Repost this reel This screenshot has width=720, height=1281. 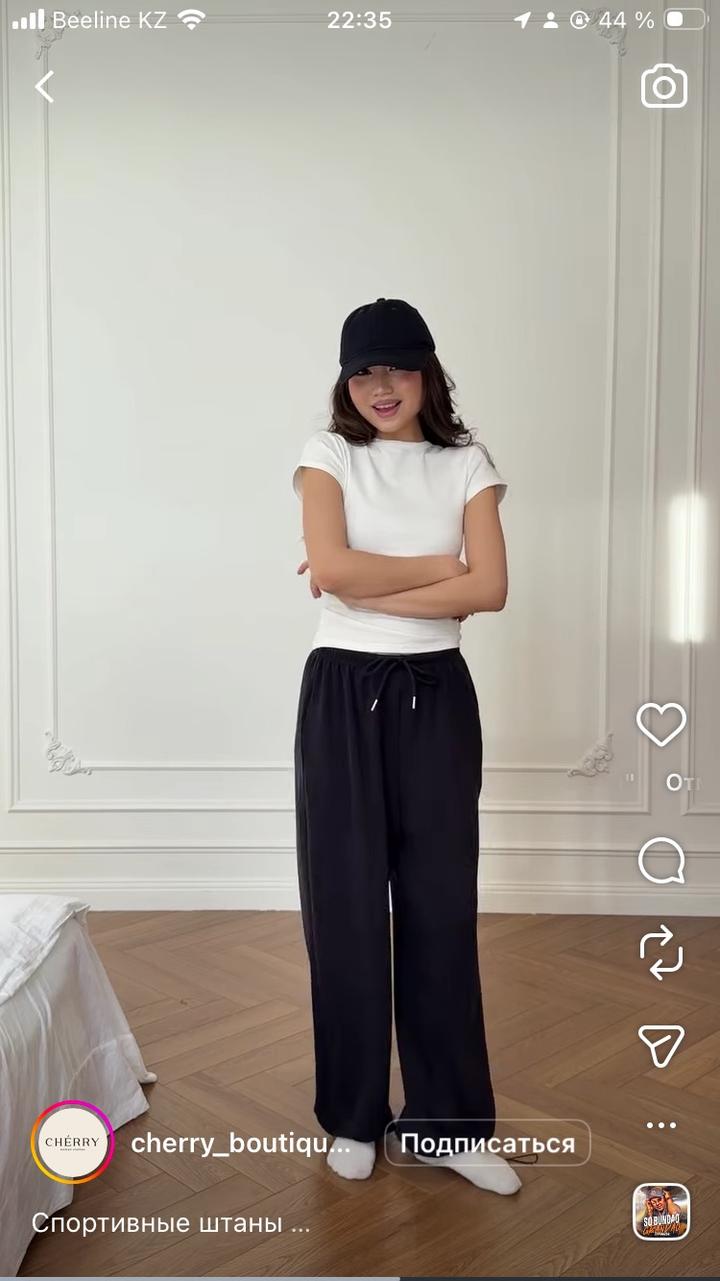661,953
